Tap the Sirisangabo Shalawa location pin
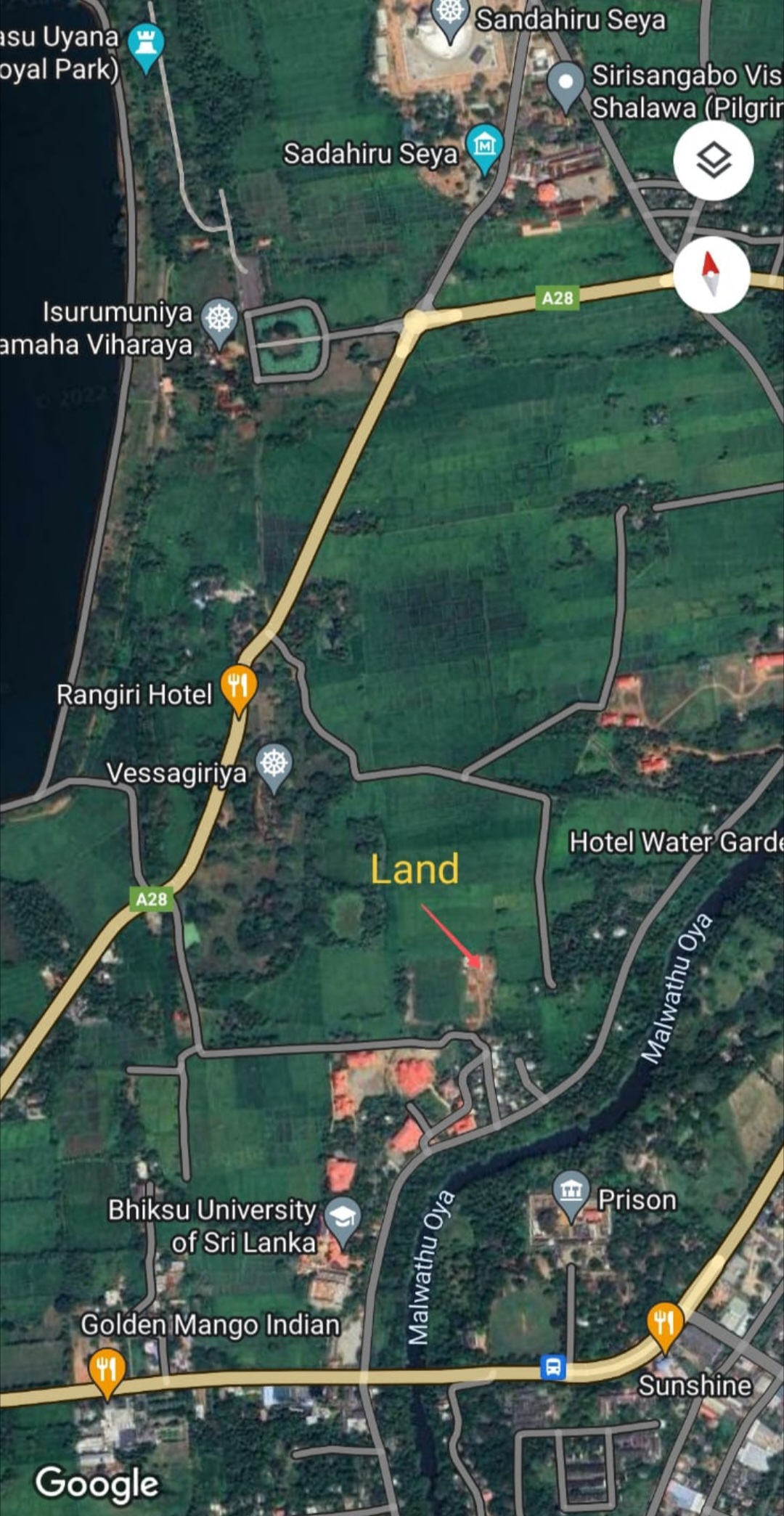 tap(565, 86)
